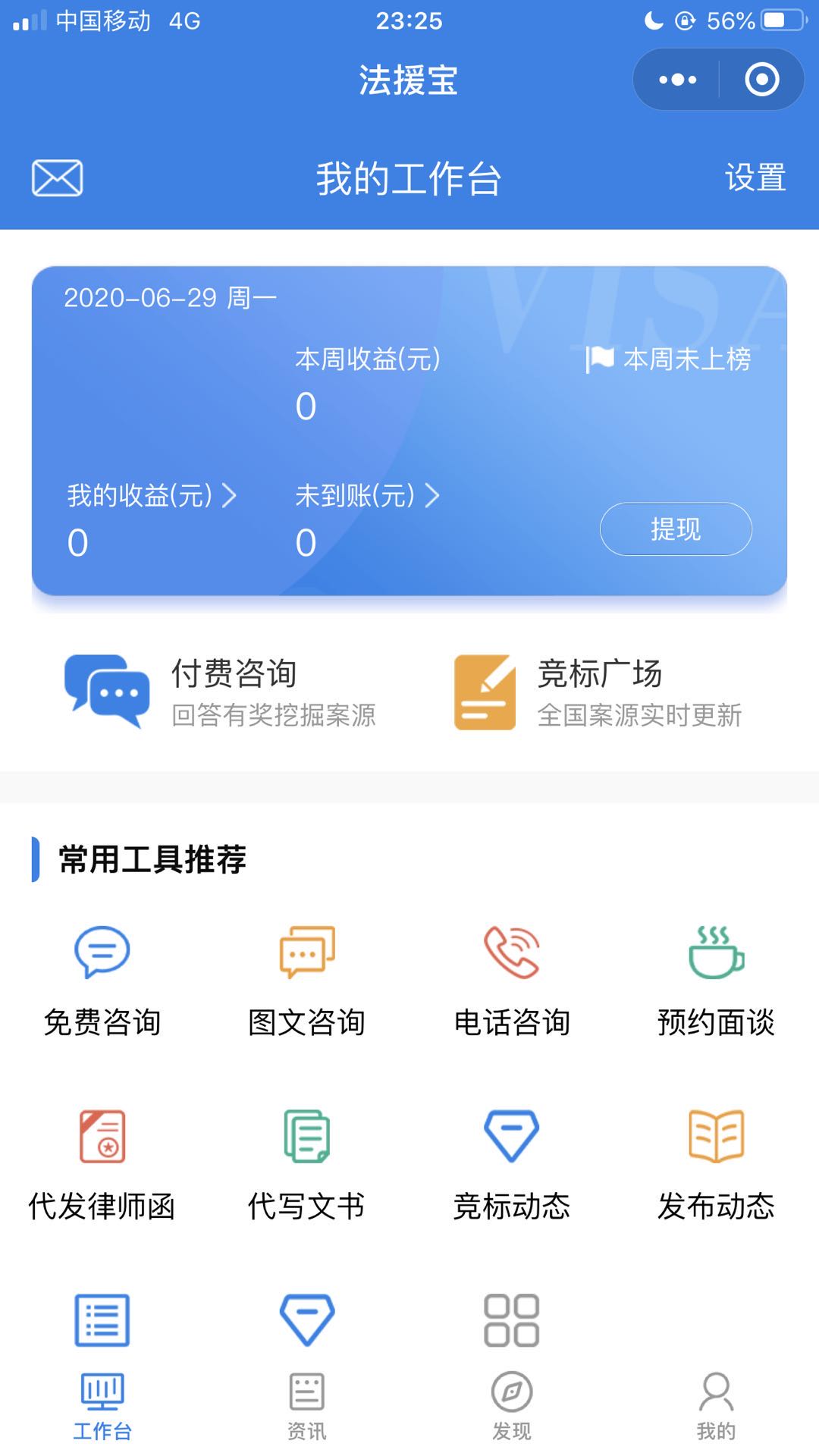The width and height of the screenshot is (819, 1456).
Task: View 未到账 pending amount details
Action: (x=367, y=496)
